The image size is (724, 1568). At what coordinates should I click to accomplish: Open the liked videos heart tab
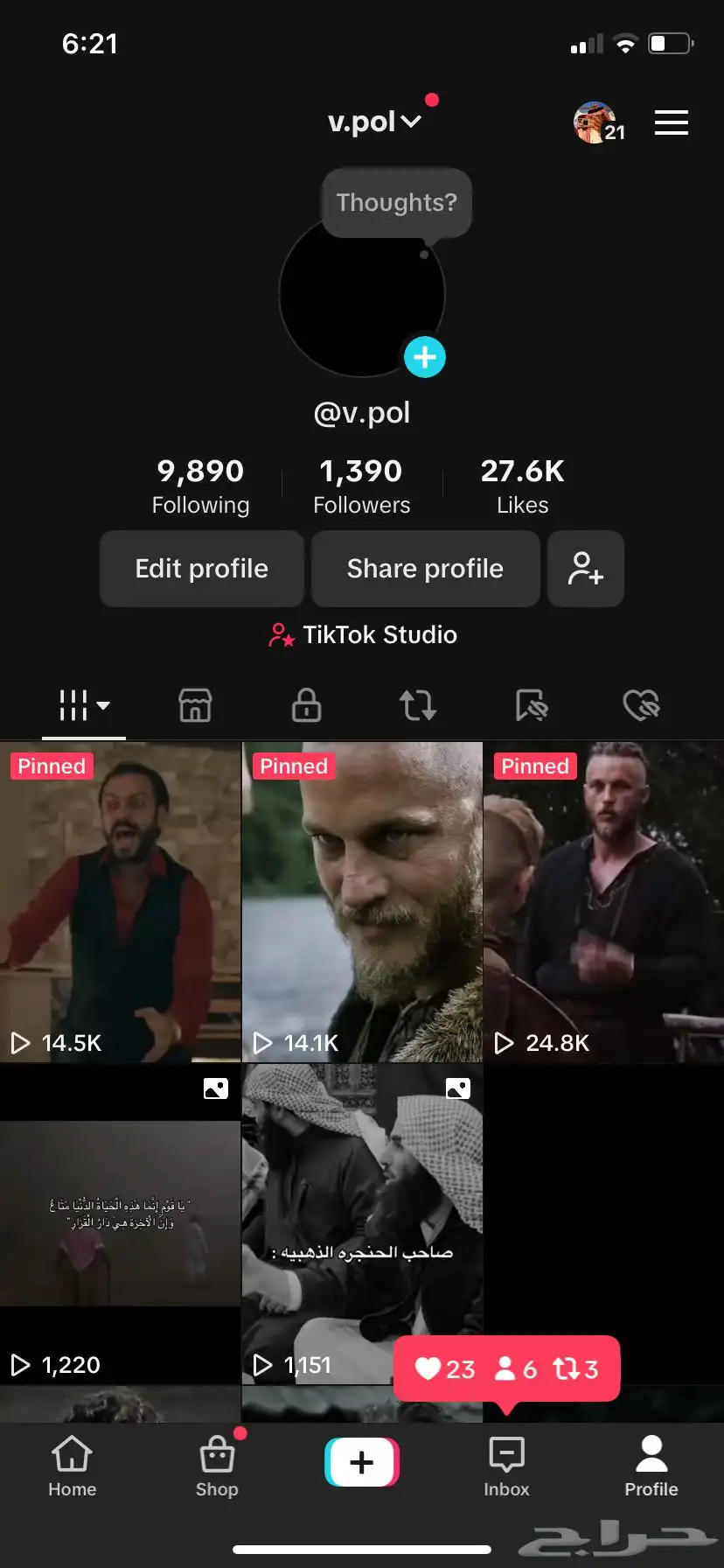(641, 705)
